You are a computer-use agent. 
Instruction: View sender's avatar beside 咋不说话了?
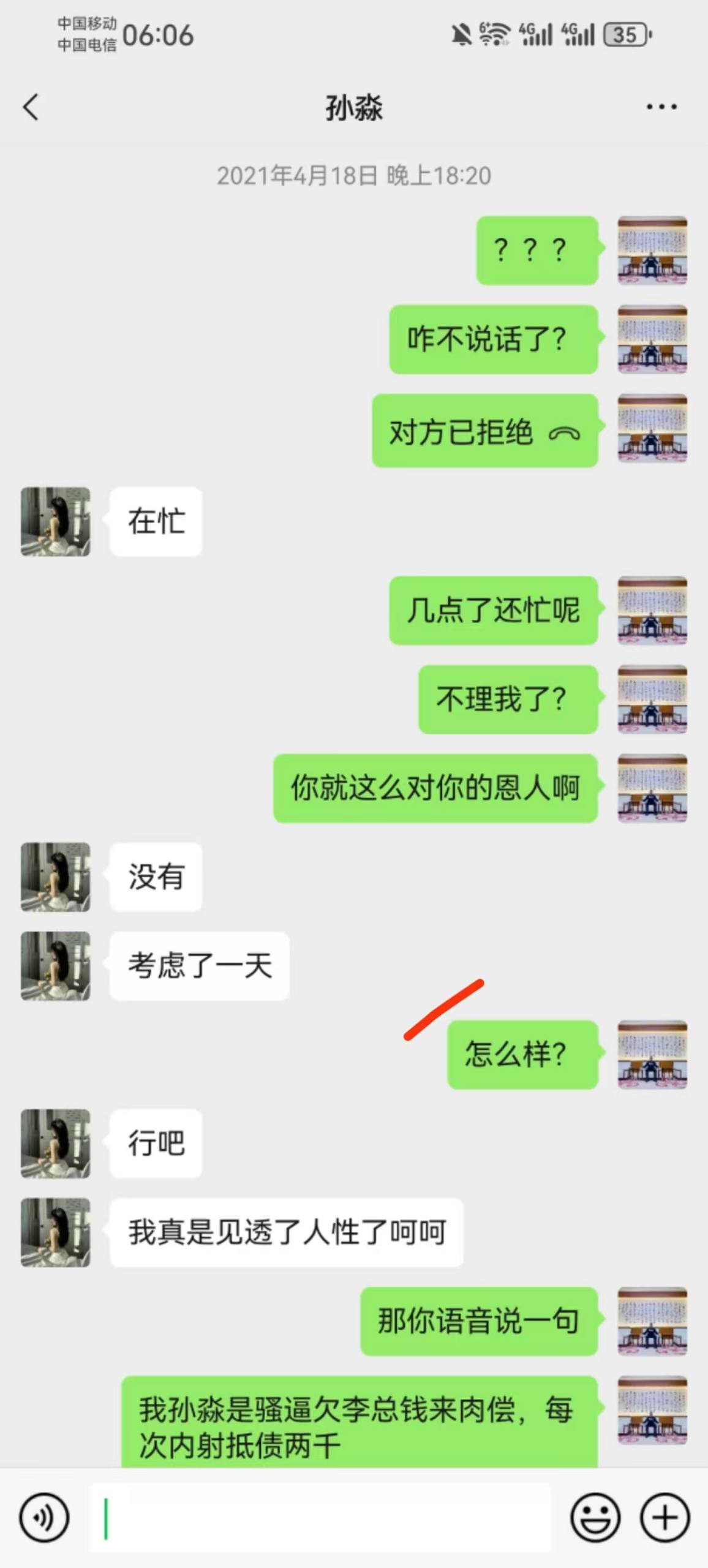(652, 339)
